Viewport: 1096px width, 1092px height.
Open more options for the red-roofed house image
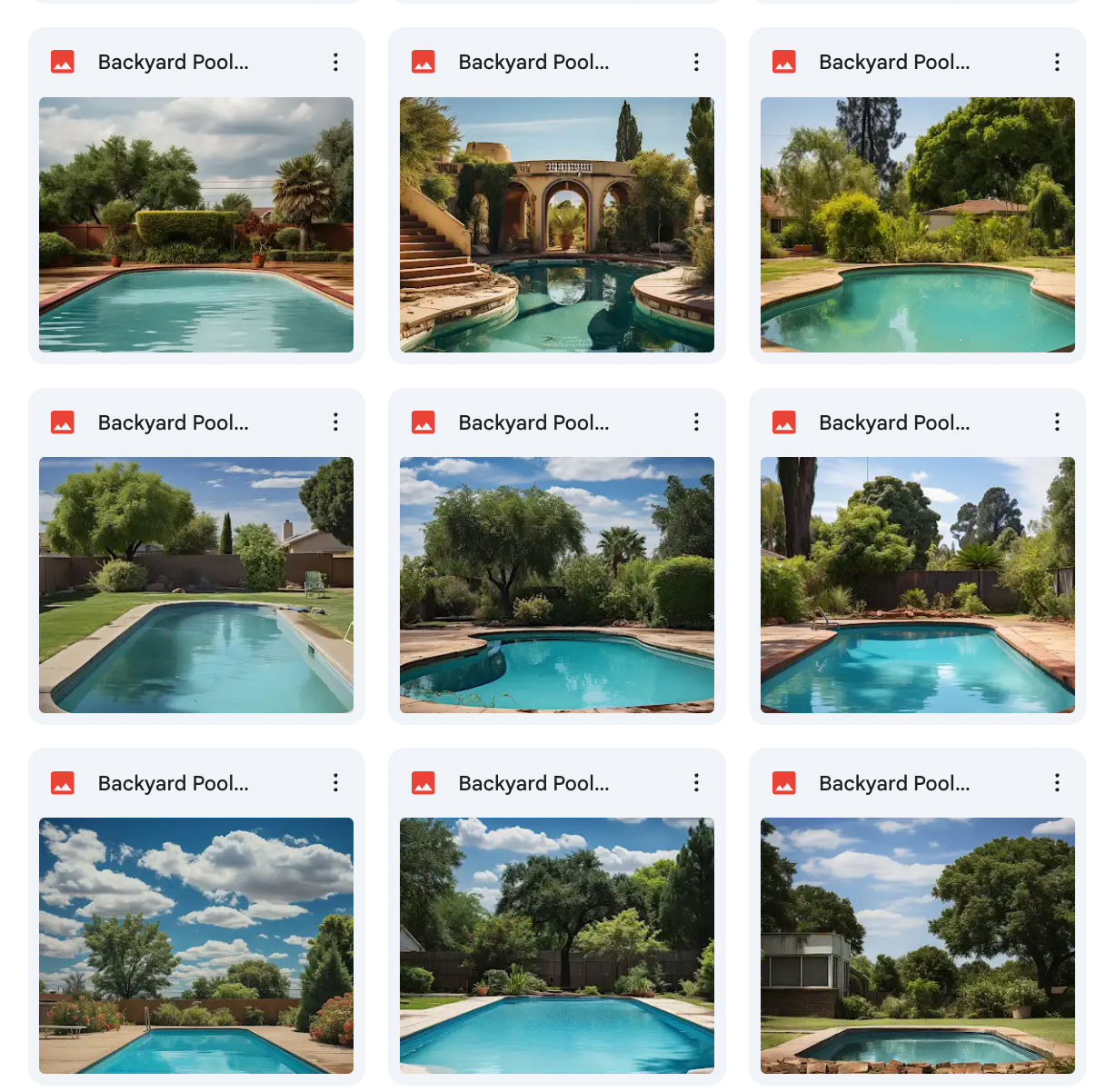(x=1057, y=62)
